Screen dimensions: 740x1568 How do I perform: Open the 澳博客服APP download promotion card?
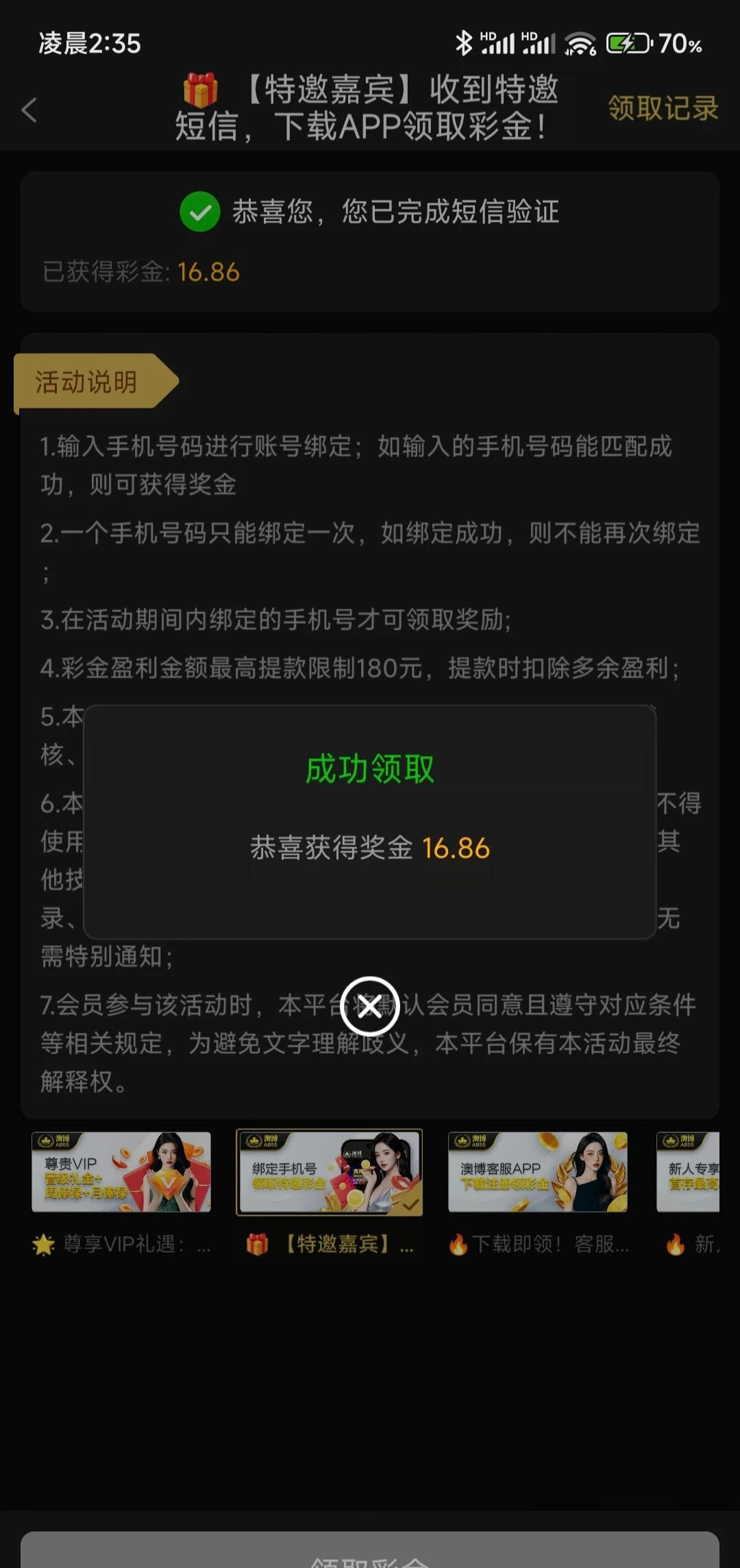tap(538, 1173)
